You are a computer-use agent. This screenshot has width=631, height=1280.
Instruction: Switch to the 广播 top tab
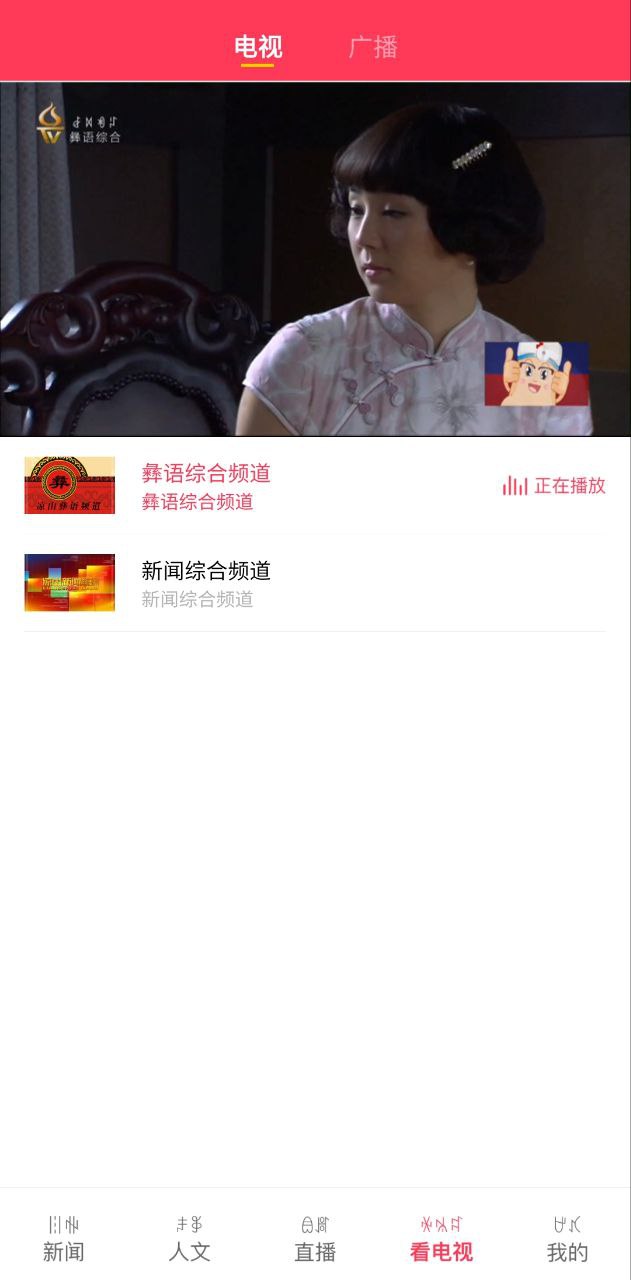pos(373,47)
